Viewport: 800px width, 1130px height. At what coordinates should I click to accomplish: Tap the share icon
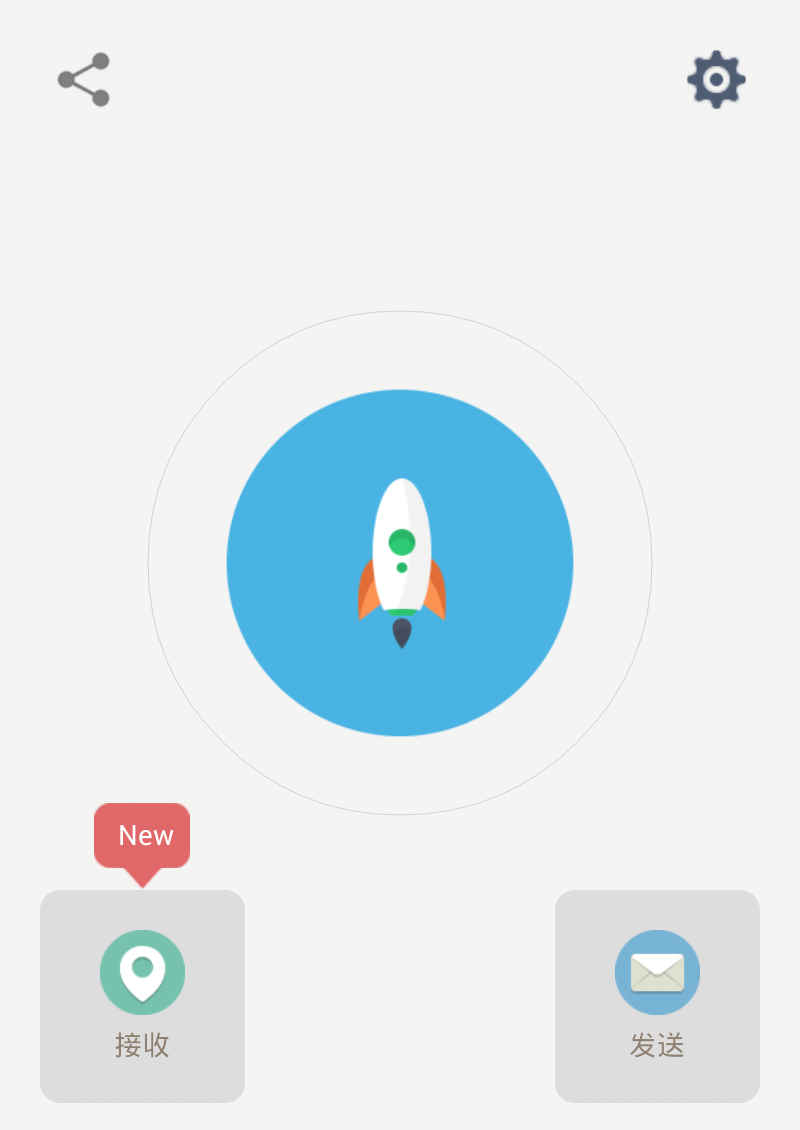tap(84, 79)
